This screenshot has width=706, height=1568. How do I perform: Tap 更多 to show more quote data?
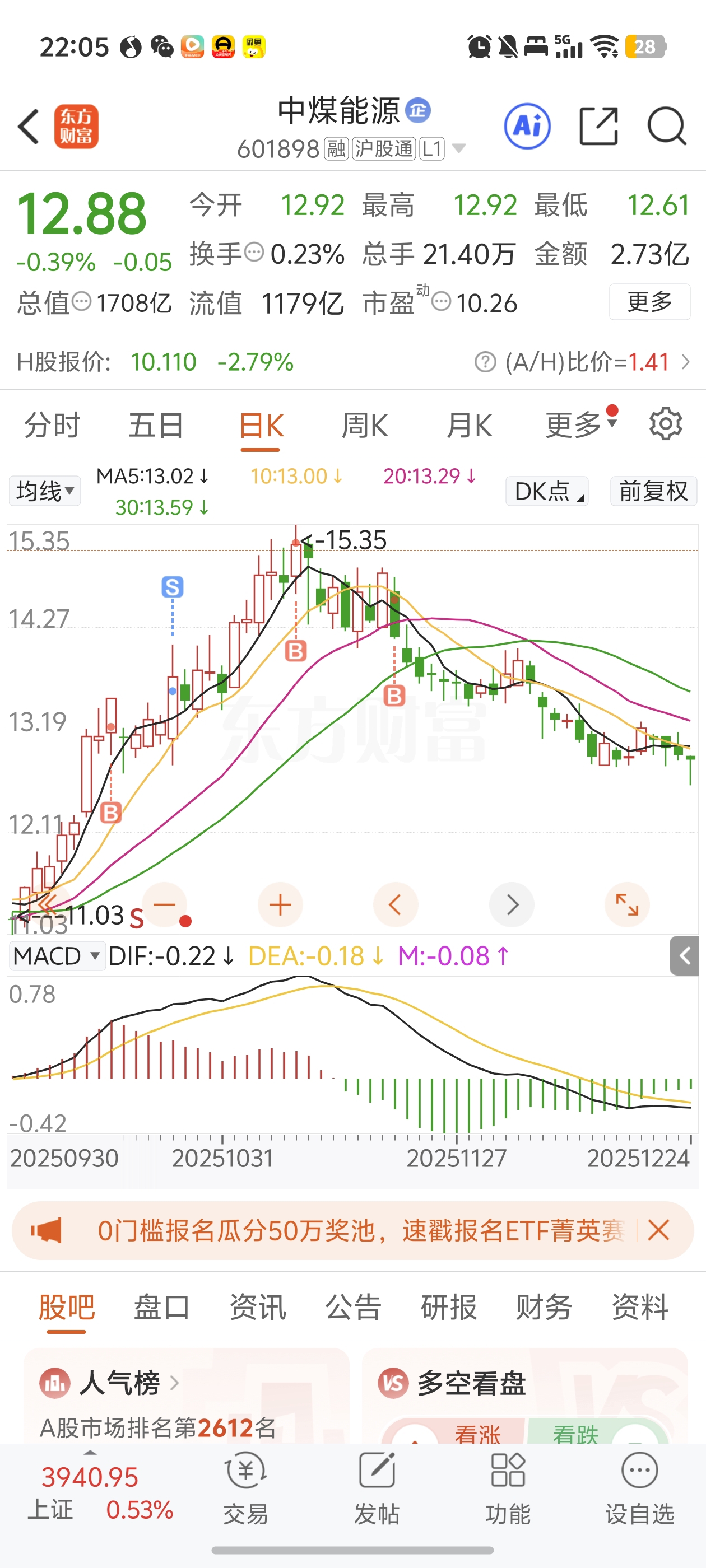point(649,302)
